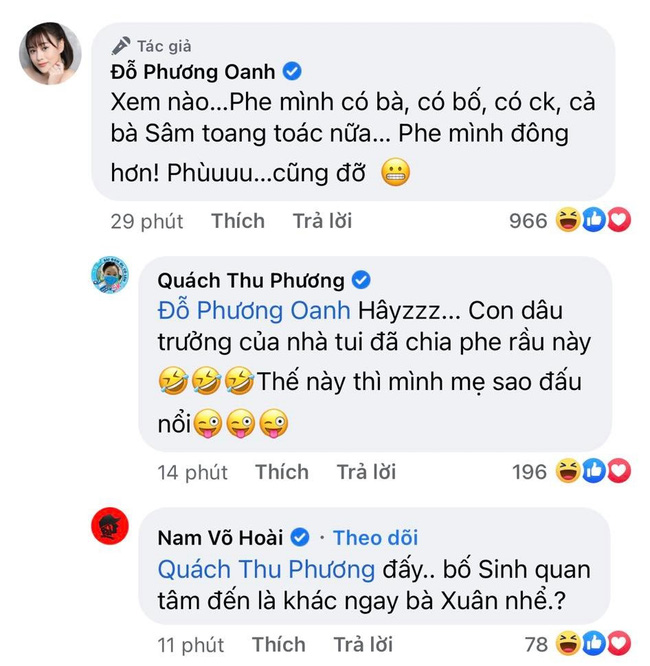Screen dimensions: 650x666
Task: Open Đỗ Phương Oanh's profile picture
Action: [x=50, y=53]
